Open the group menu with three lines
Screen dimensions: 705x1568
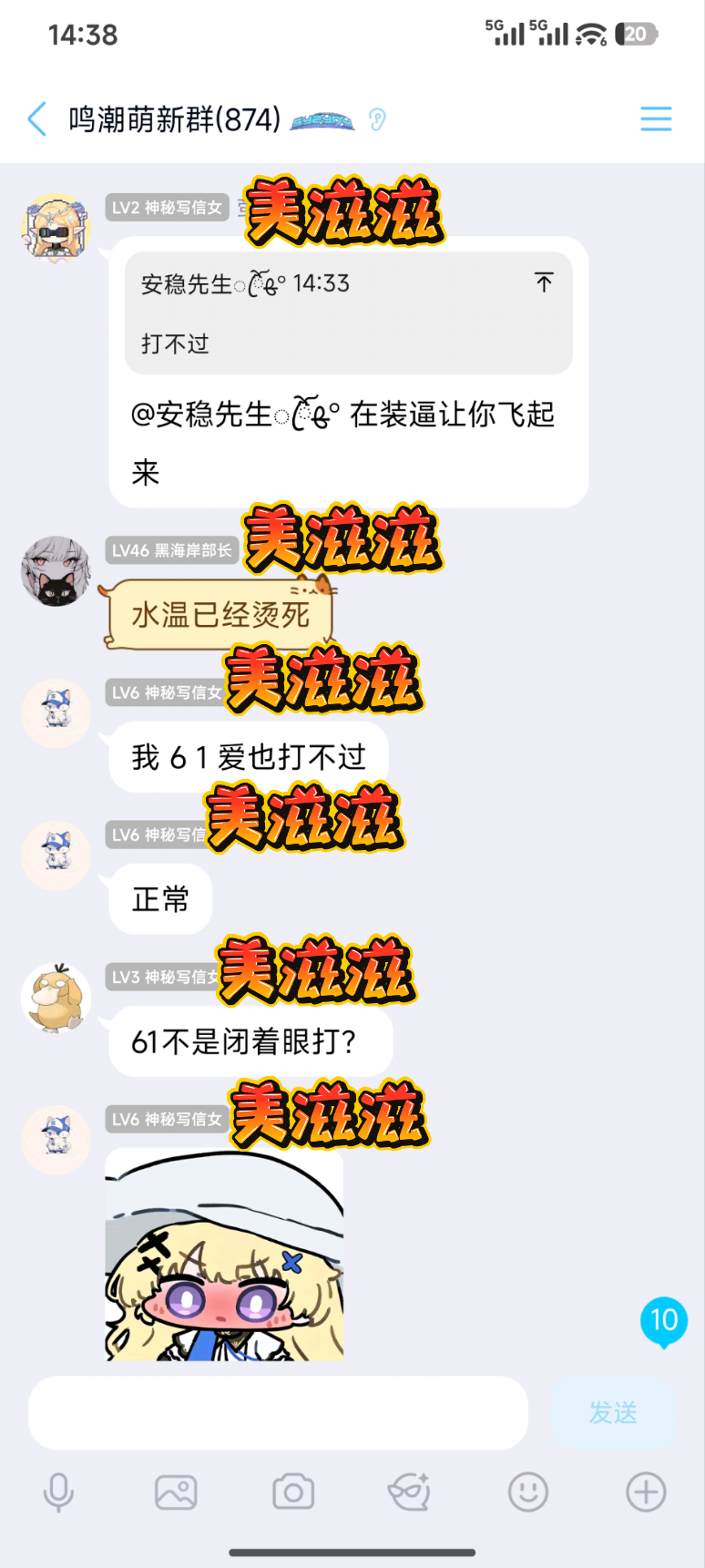point(655,119)
